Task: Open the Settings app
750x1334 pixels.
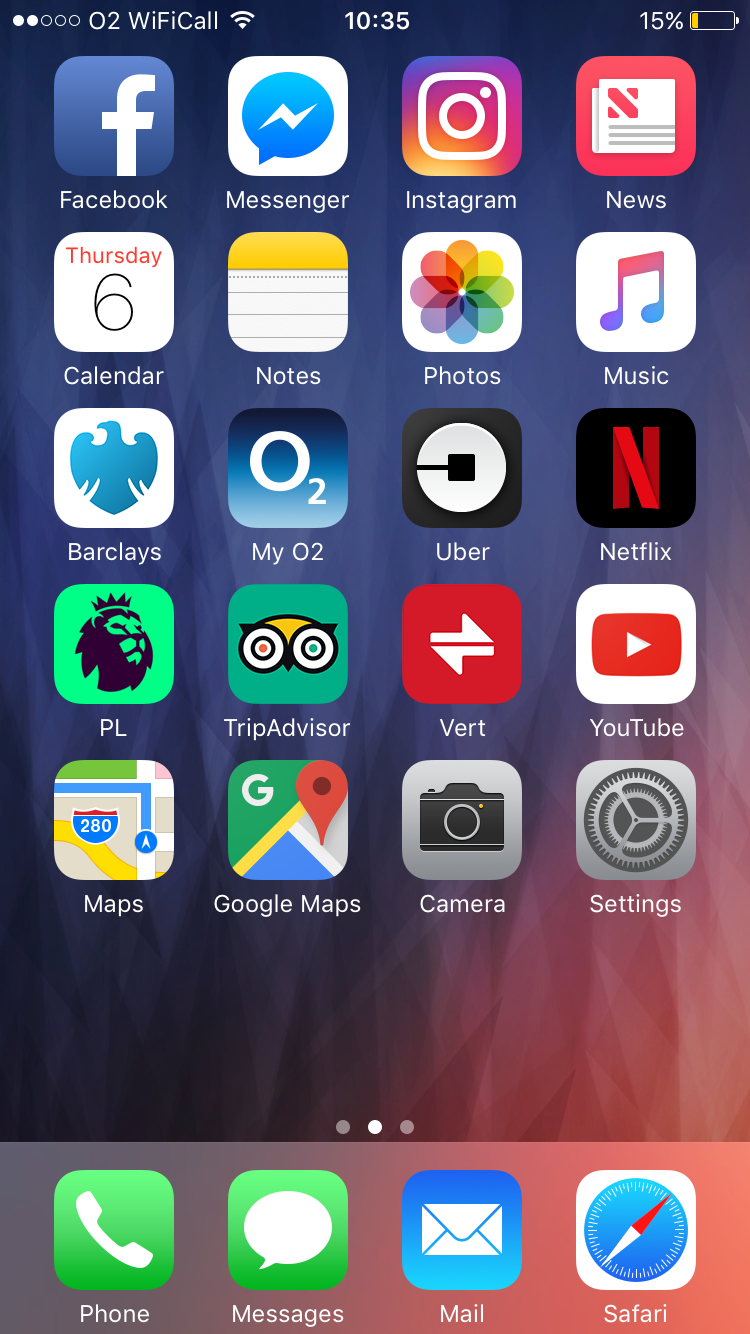Action: click(636, 820)
